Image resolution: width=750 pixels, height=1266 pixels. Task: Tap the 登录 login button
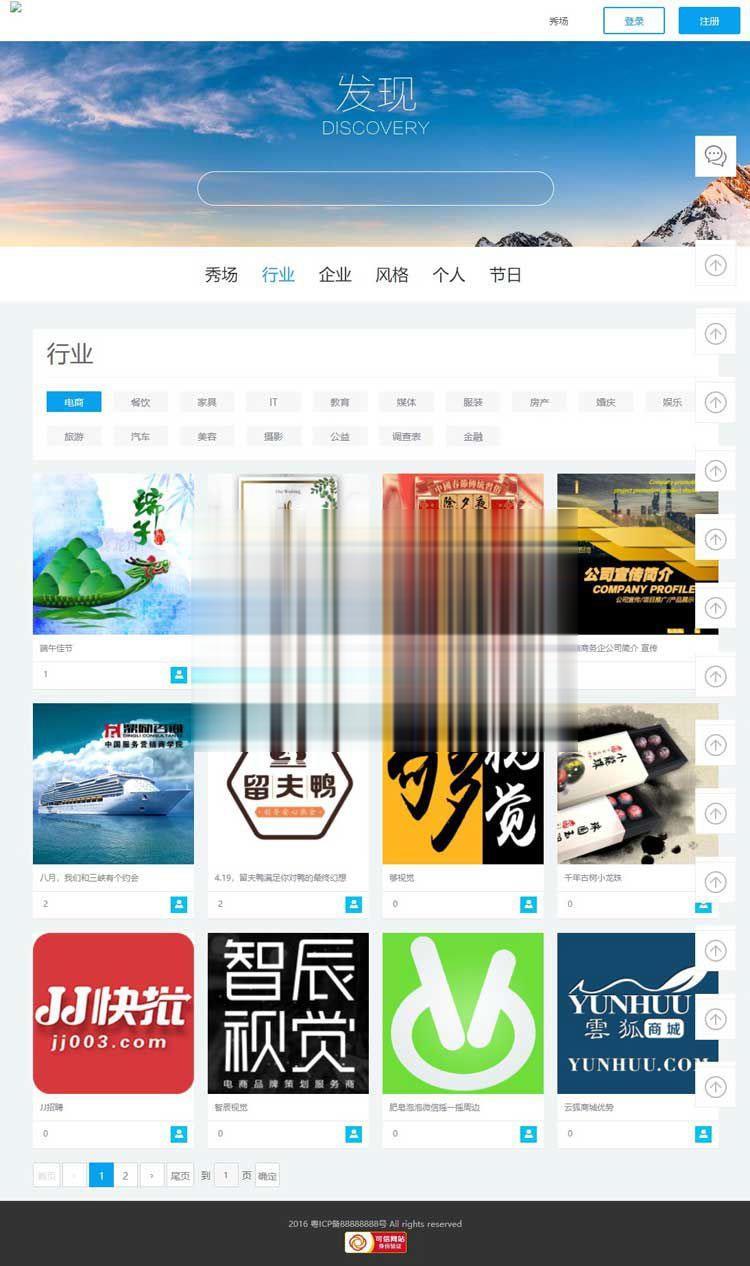click(633, 21)
